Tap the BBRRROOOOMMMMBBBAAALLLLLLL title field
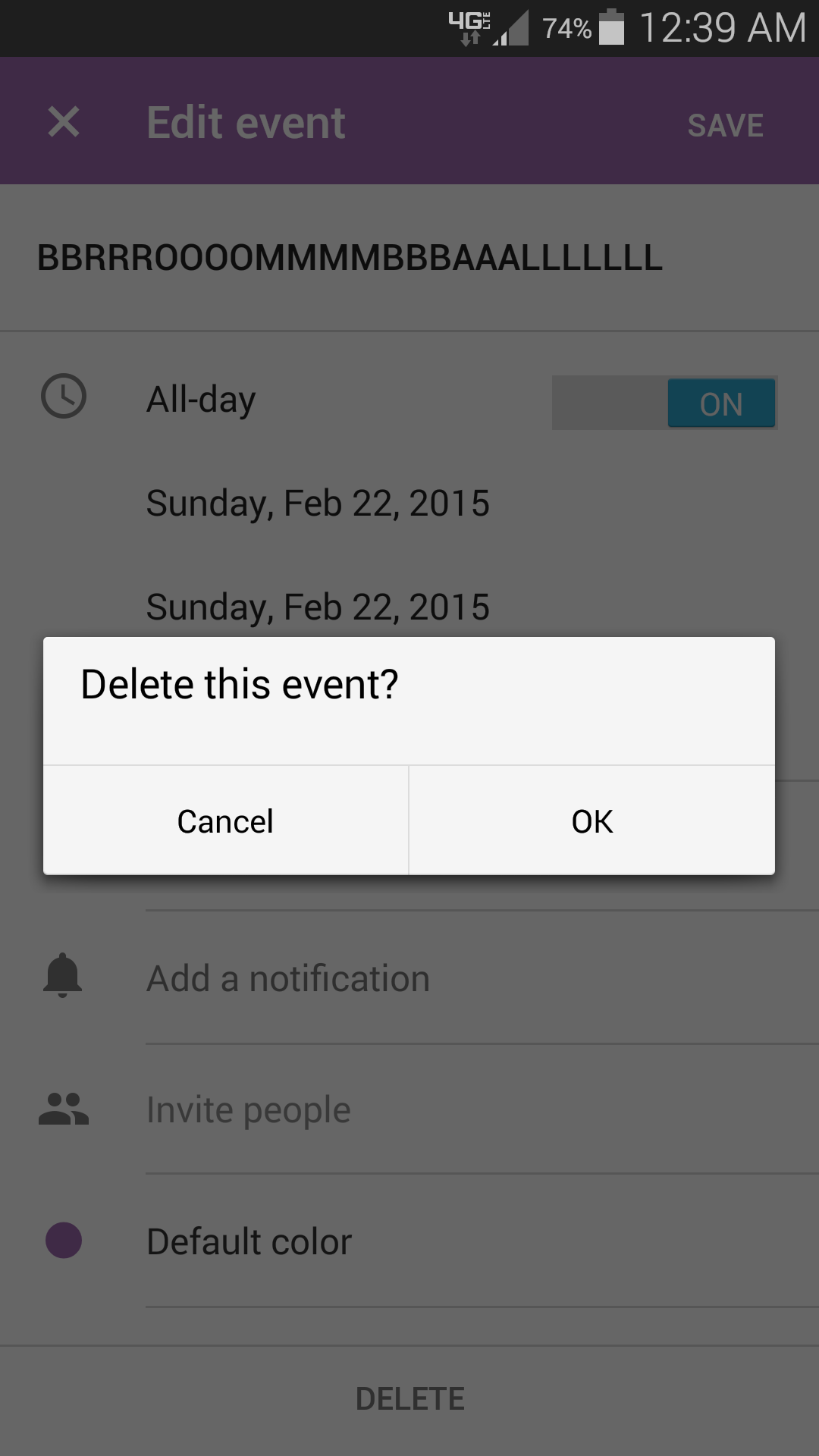This screenshot has height=1456, width=819. coord(348,259)
